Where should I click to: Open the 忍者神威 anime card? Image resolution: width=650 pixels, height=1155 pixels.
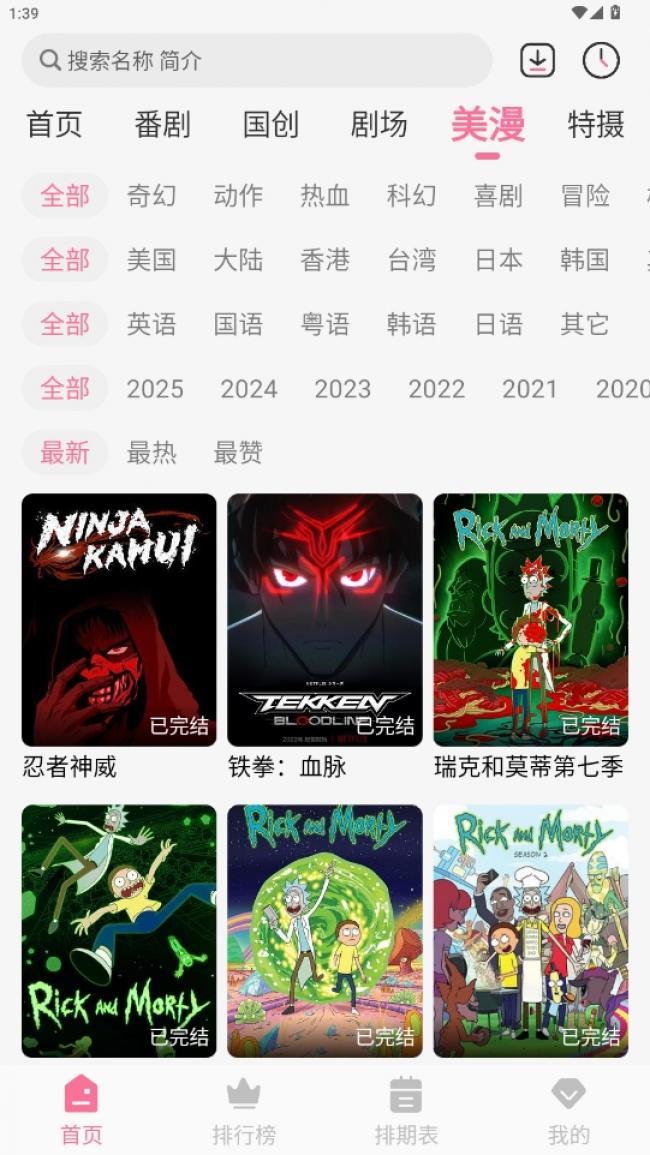click(x=119, y=637)
